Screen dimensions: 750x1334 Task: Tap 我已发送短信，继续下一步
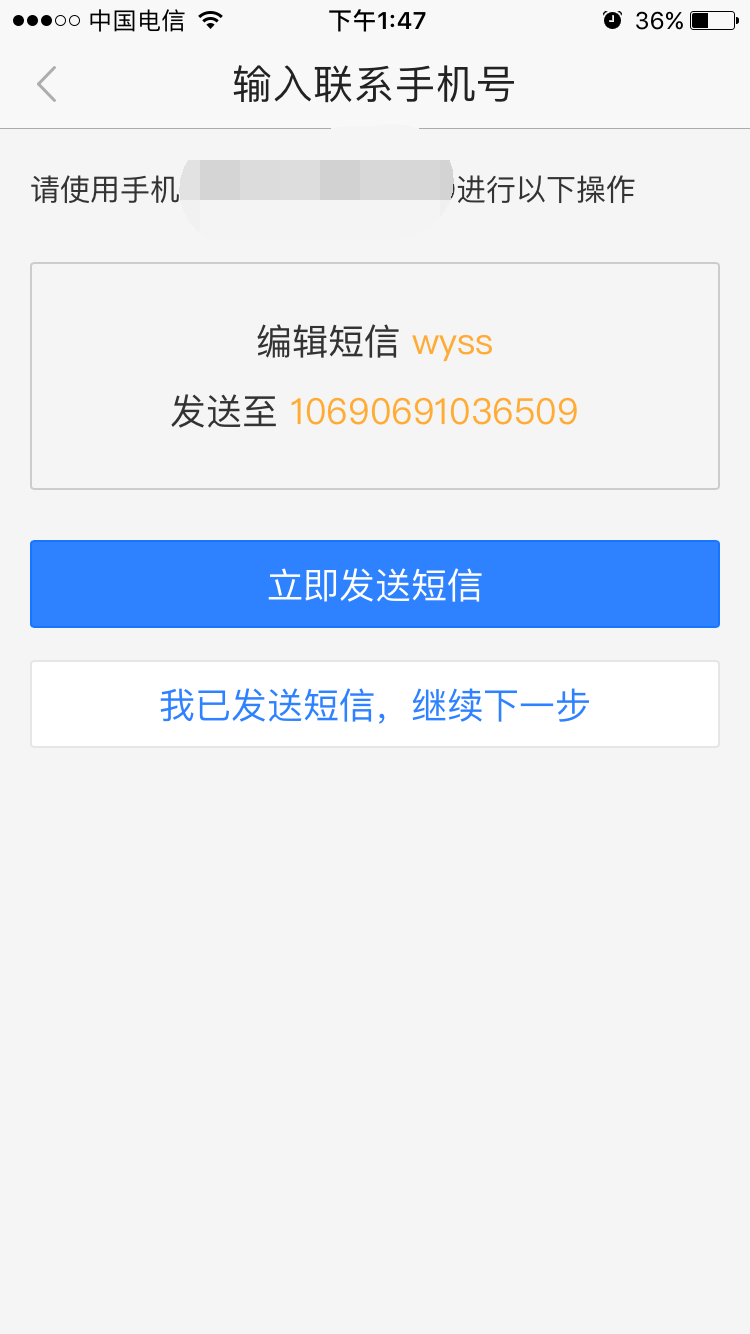[x=375, y=704]
